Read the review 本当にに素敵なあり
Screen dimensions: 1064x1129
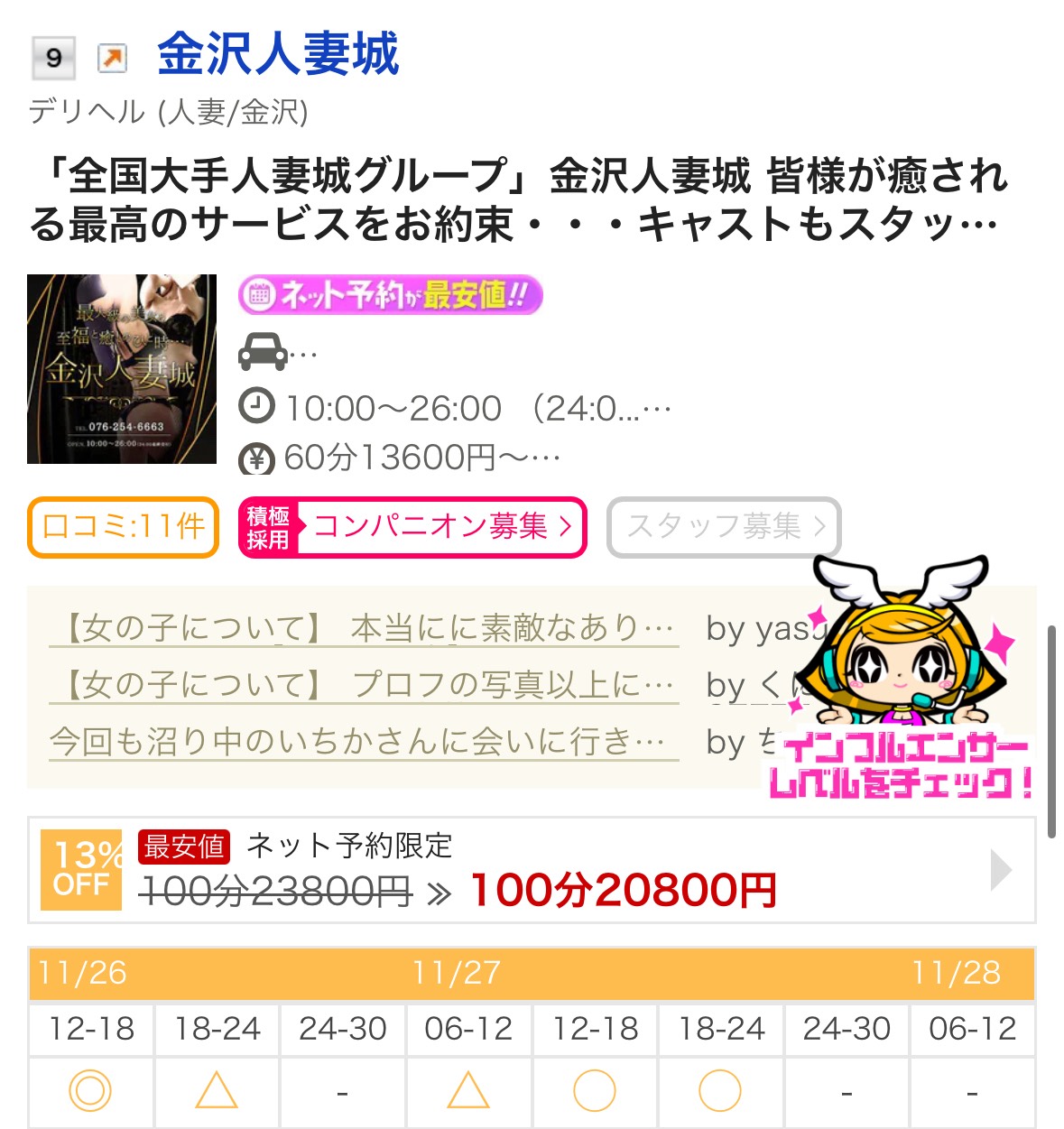(x=364, y=628)
